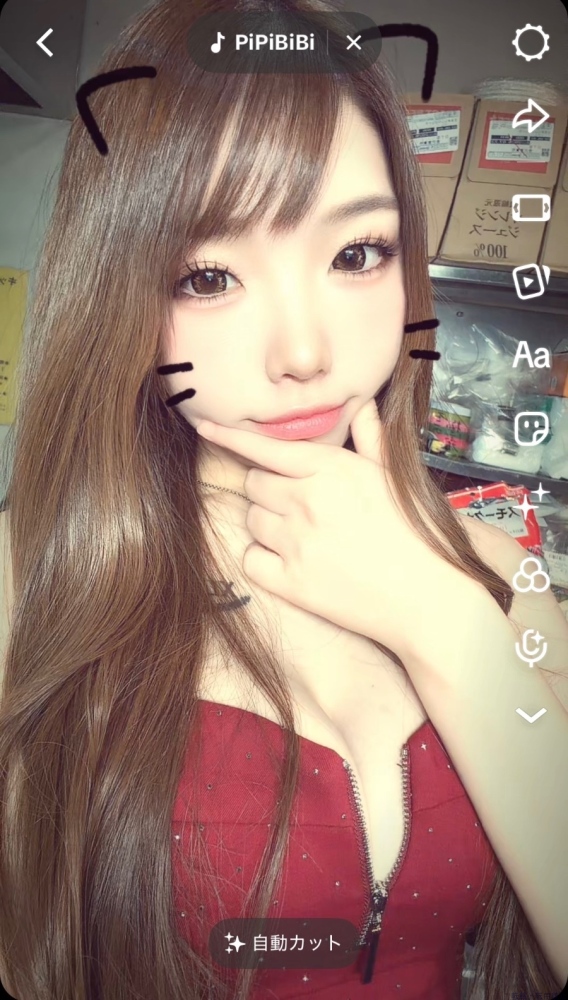The image size is (568, 1000).
Task: Open the PiPiBiBi sound selector
Action: tap(262, 43)
